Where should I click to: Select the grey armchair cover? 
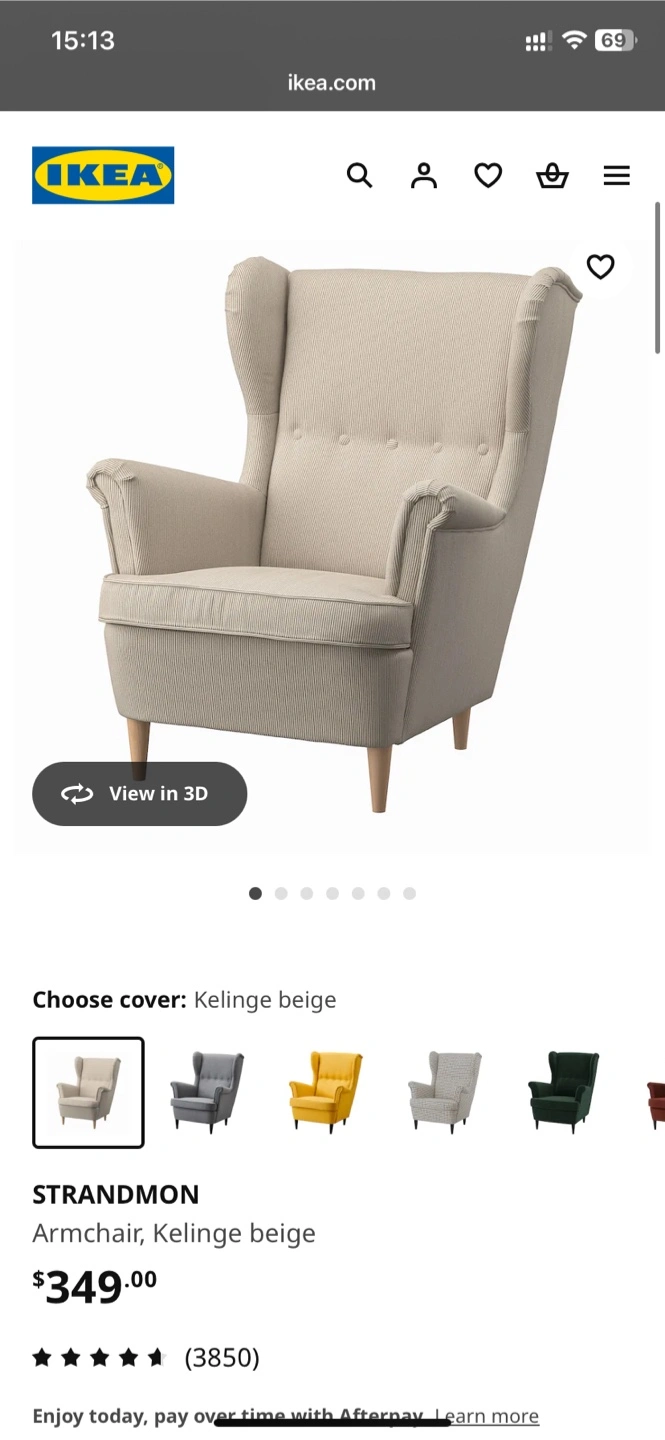click(207, 1092)
